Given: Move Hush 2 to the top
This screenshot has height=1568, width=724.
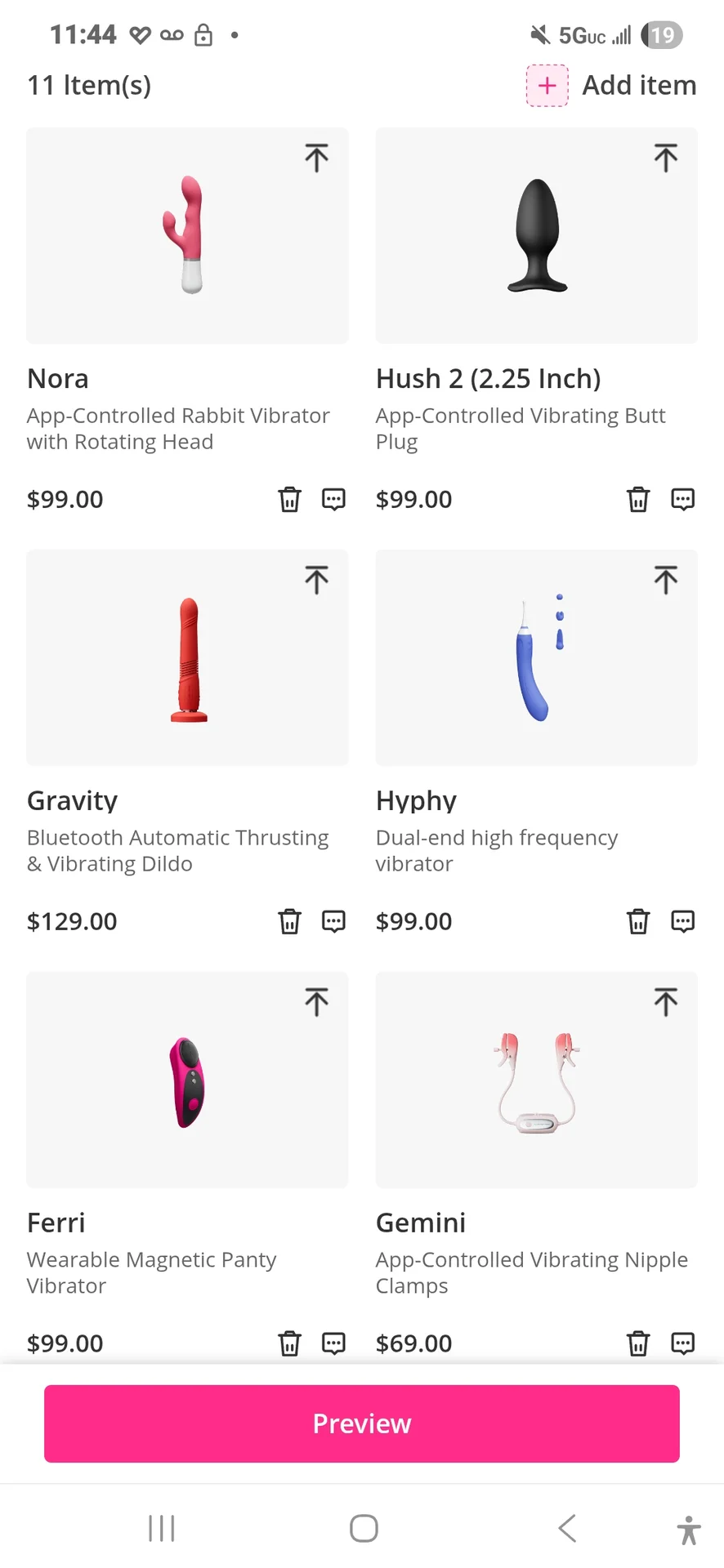Looking at the screenshot, I should 665,158.
